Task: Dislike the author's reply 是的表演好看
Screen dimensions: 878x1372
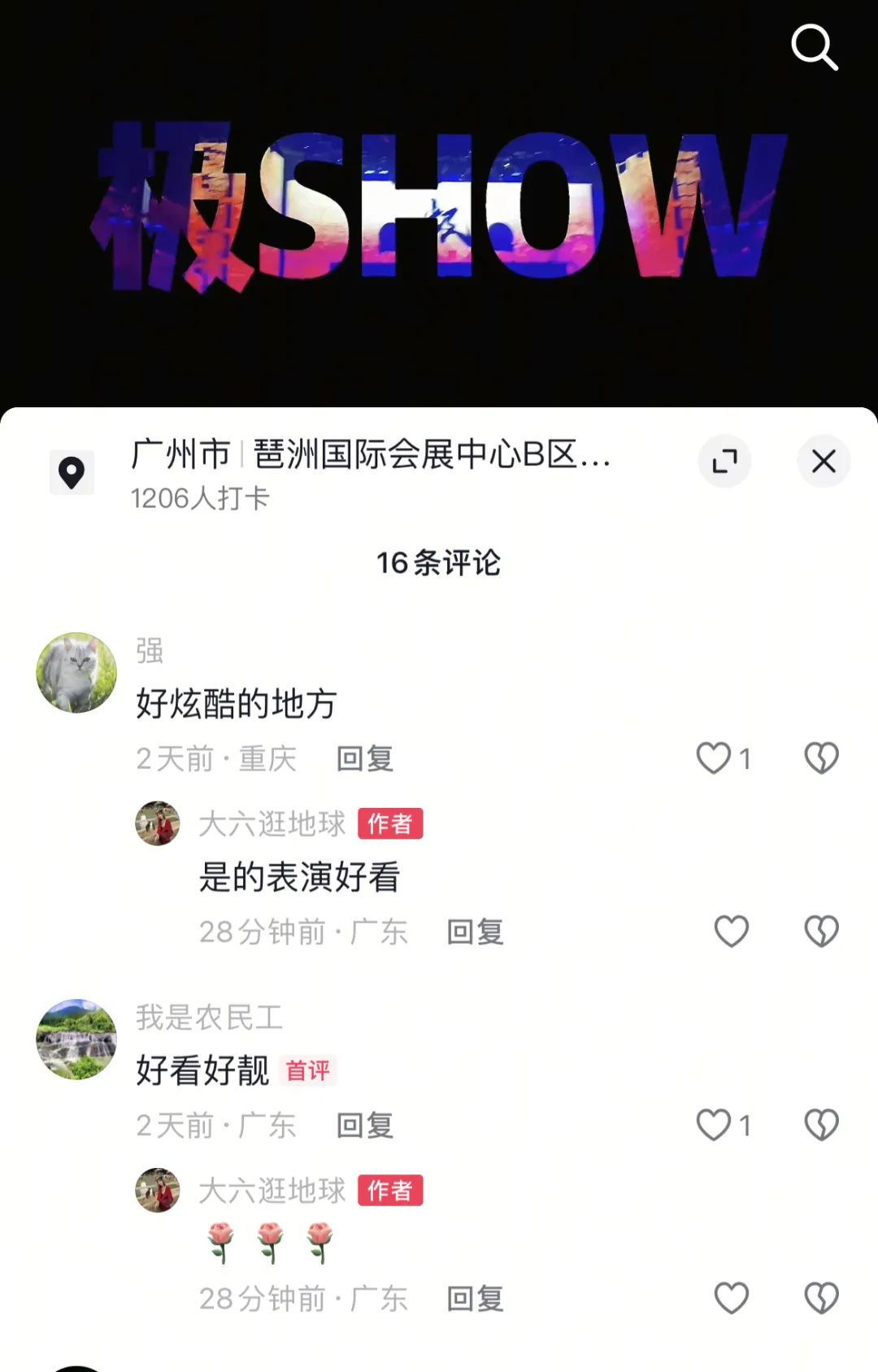Action: (x=821, y=931)
